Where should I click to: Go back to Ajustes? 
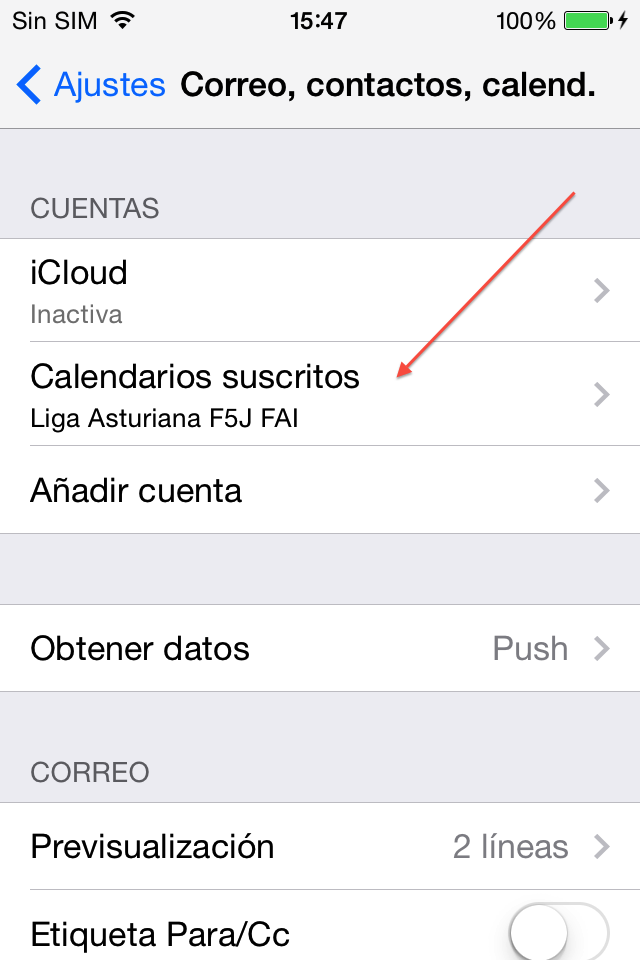coord(90,86)
